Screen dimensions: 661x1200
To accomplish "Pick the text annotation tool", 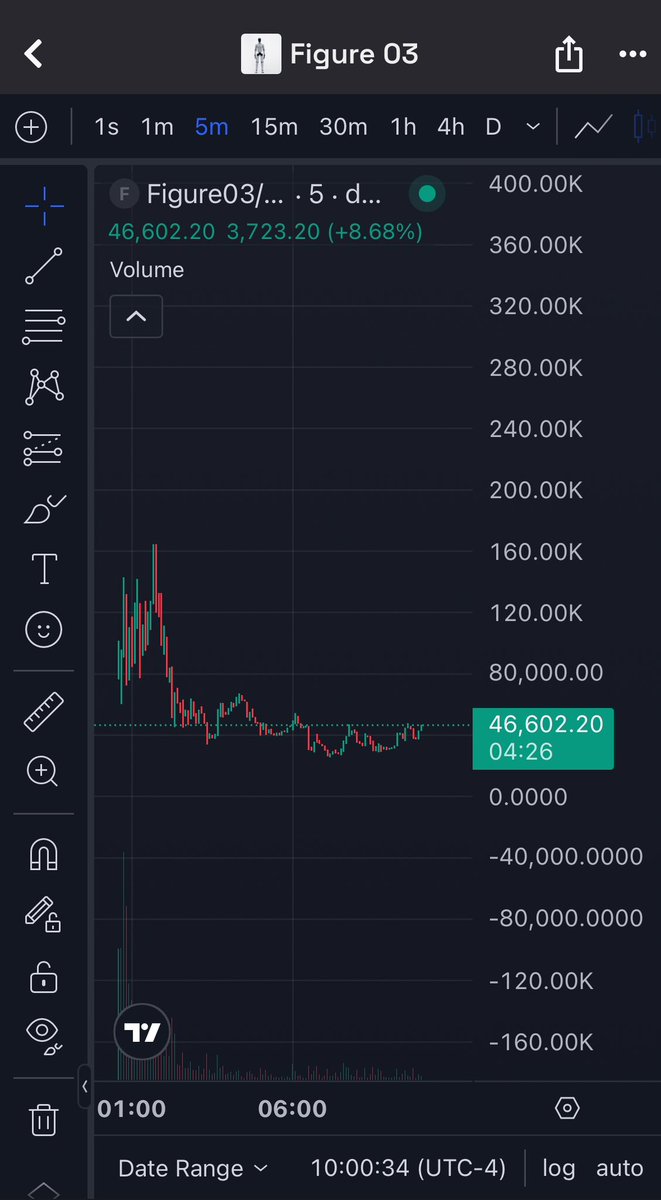I will [x=44, y=569].
